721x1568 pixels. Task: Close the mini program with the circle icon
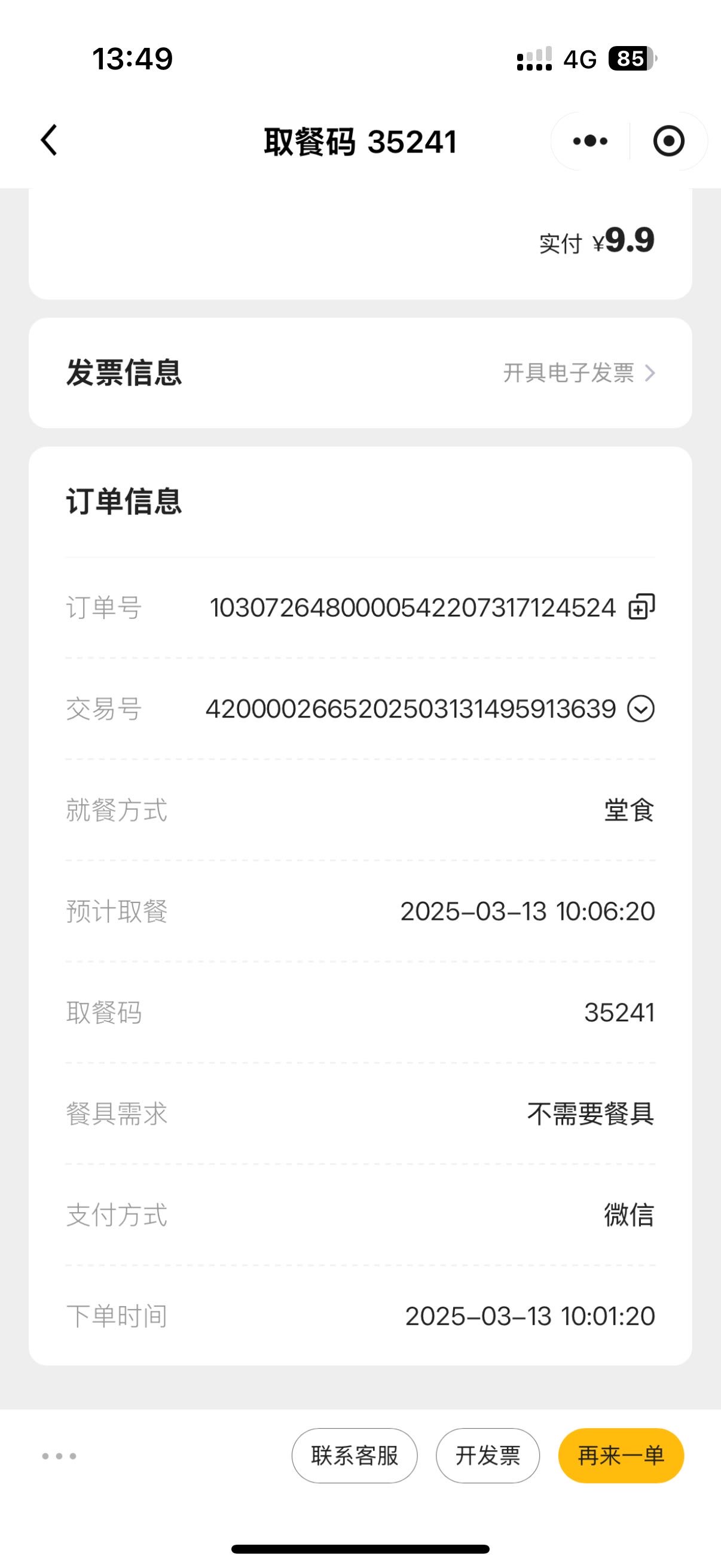coord(668,141)
